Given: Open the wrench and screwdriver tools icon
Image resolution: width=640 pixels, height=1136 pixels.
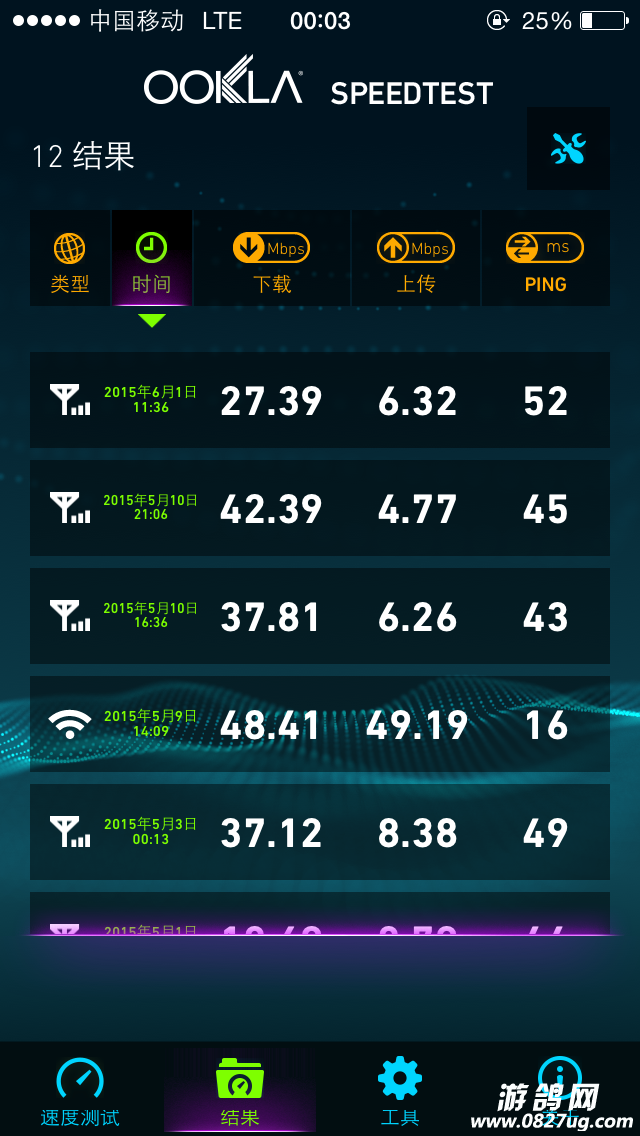Looking at the screenshot, I should (568, 149).
